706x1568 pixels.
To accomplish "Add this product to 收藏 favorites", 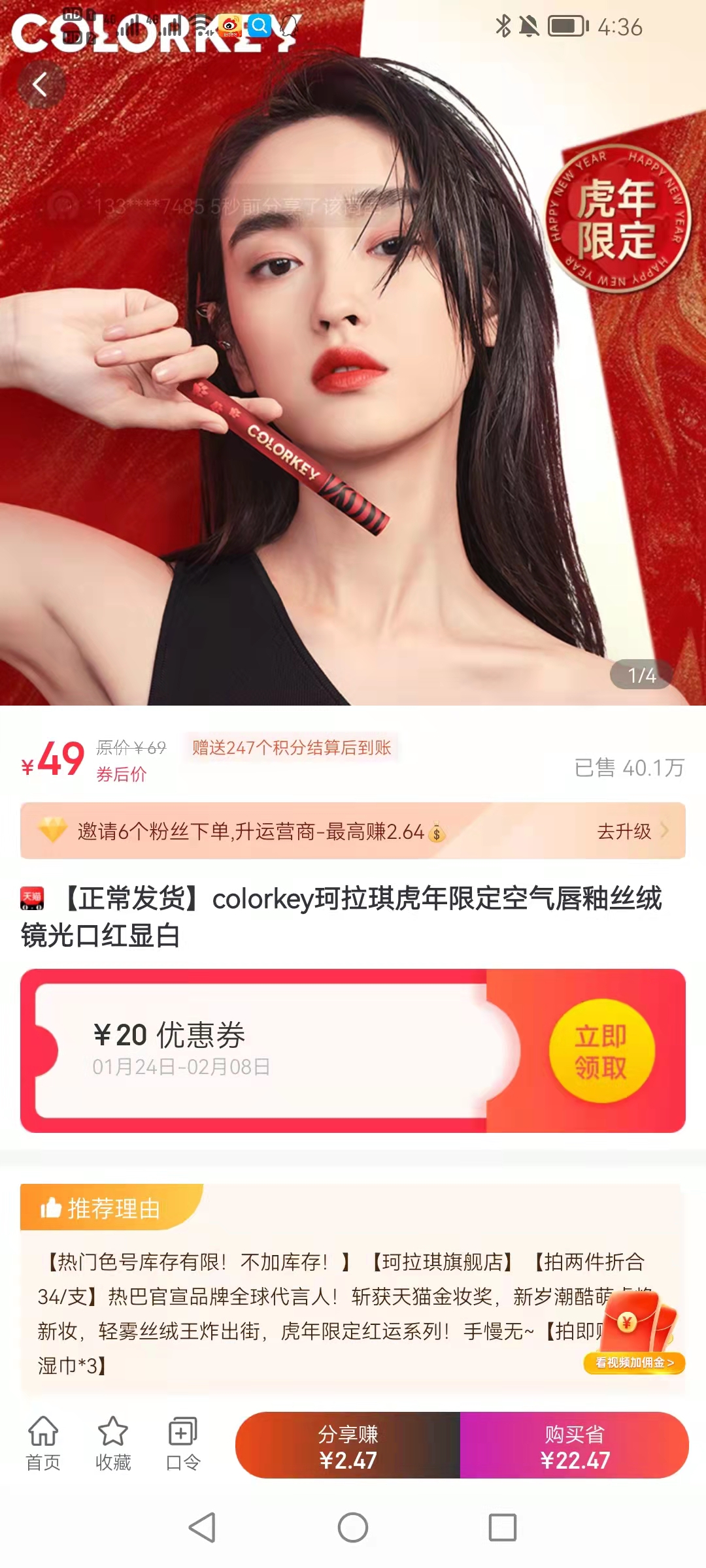I will [x=113, y=1445].
